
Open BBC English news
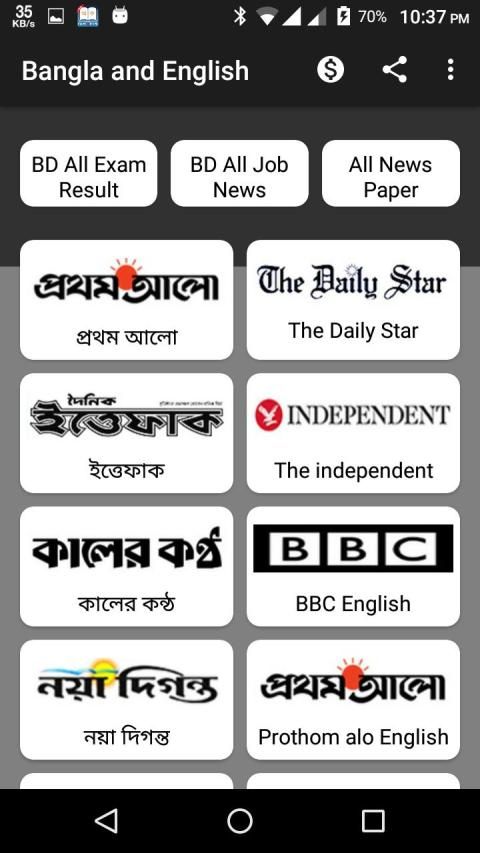pos(353,566)
